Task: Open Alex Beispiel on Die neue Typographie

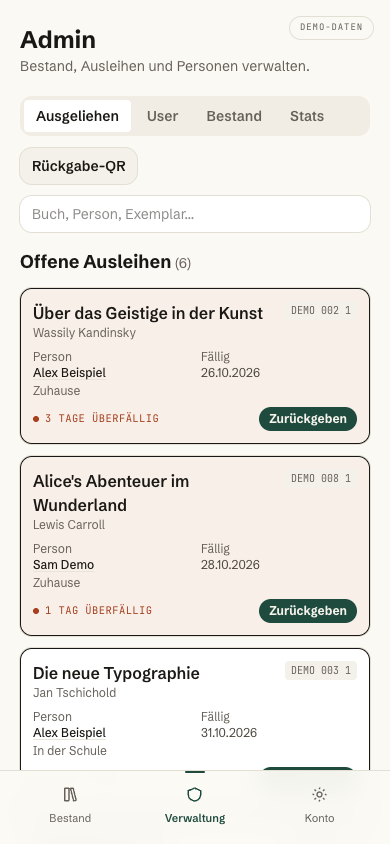Action: coord(69,733)
